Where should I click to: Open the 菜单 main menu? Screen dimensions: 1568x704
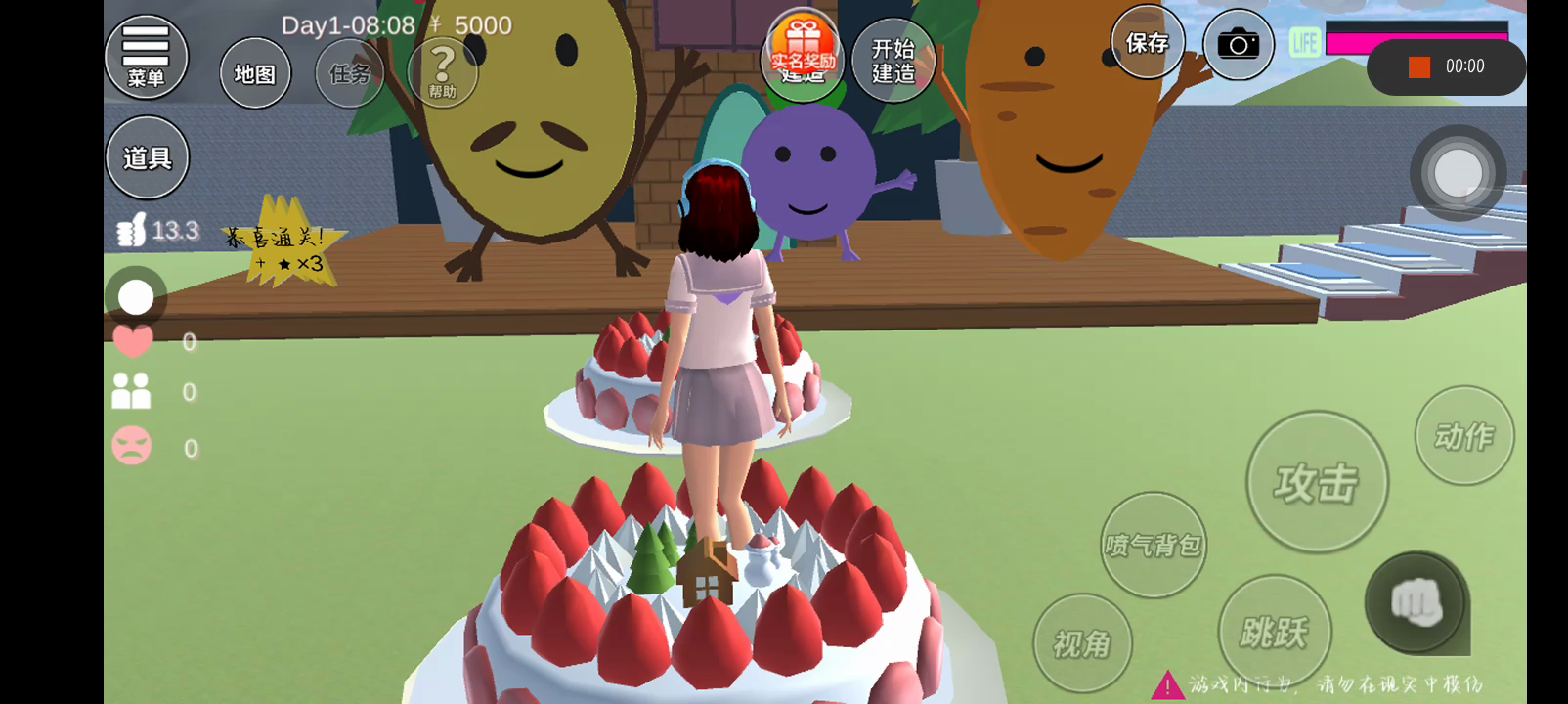[x=146, y=57]
